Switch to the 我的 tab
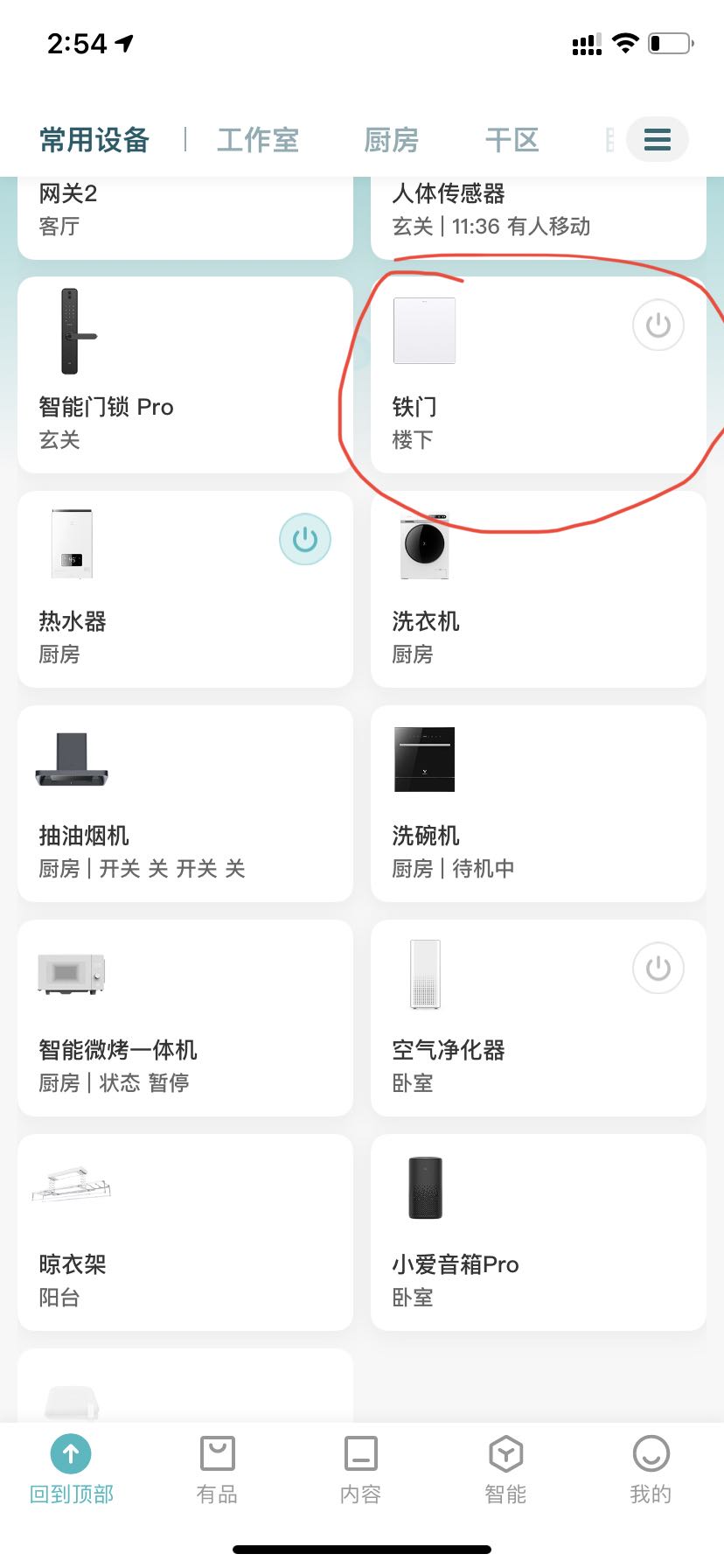The height and width of the screenshot is (1568, 724). pyautogui.click(x=651, y=1468)
